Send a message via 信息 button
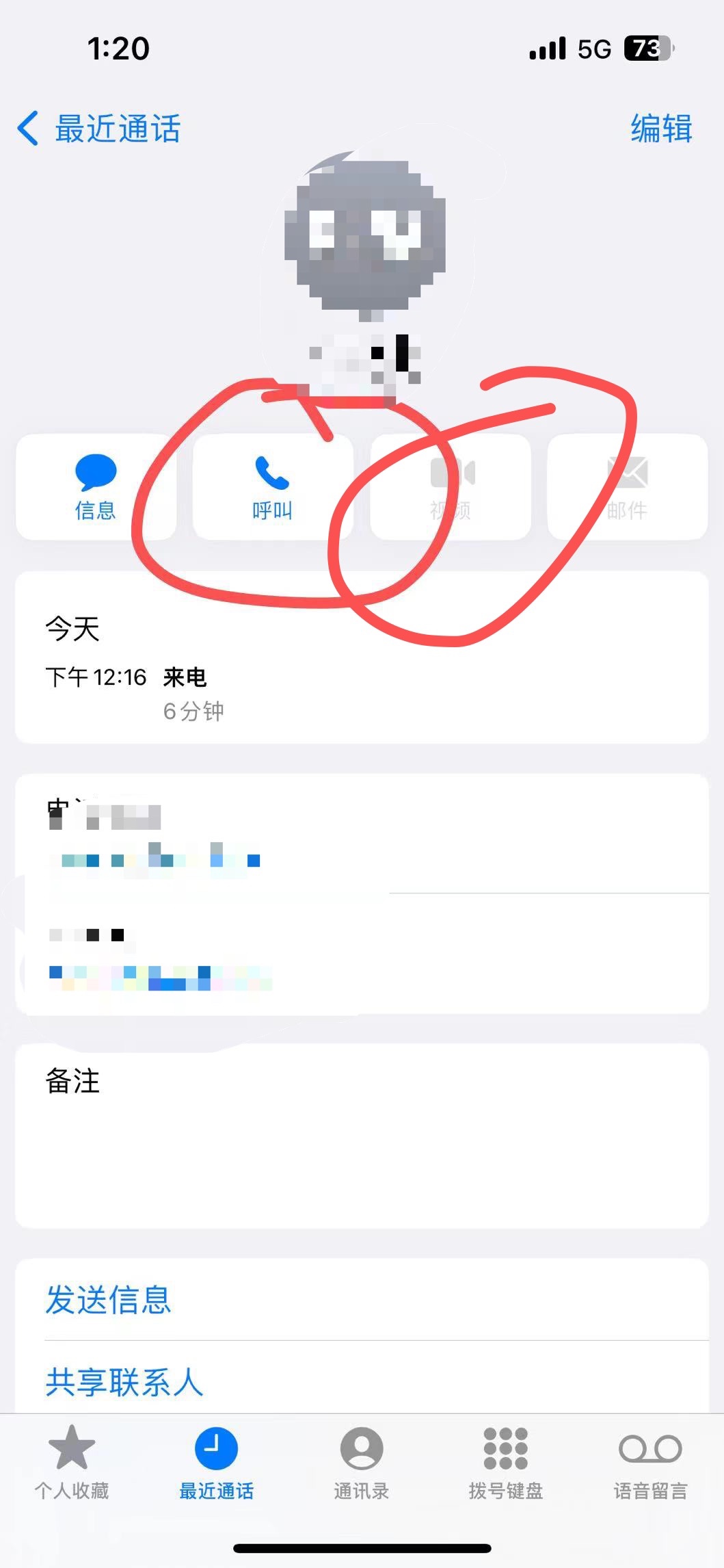724x1568 pixels. (96, 486)
